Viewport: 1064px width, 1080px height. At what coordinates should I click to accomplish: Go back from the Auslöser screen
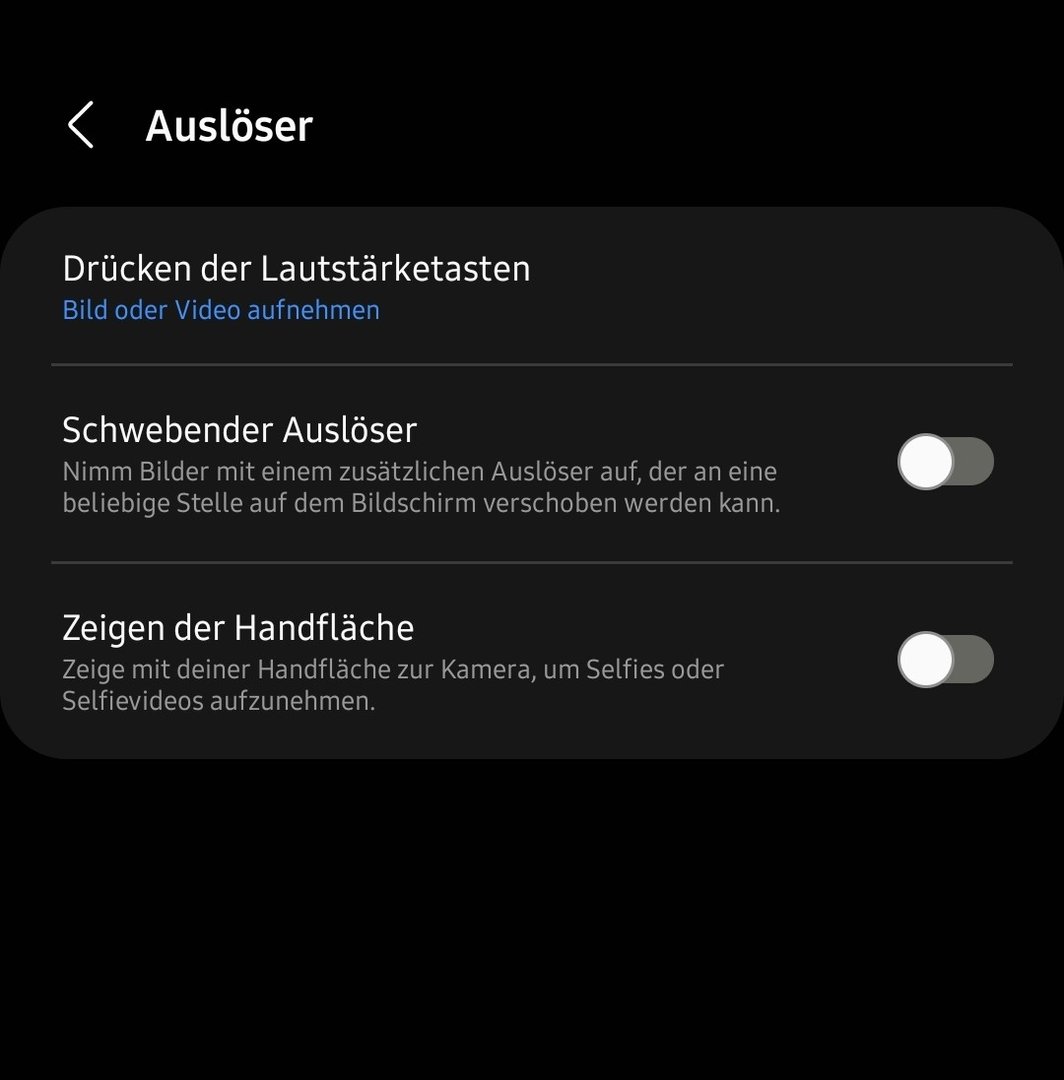coord(81,126)
